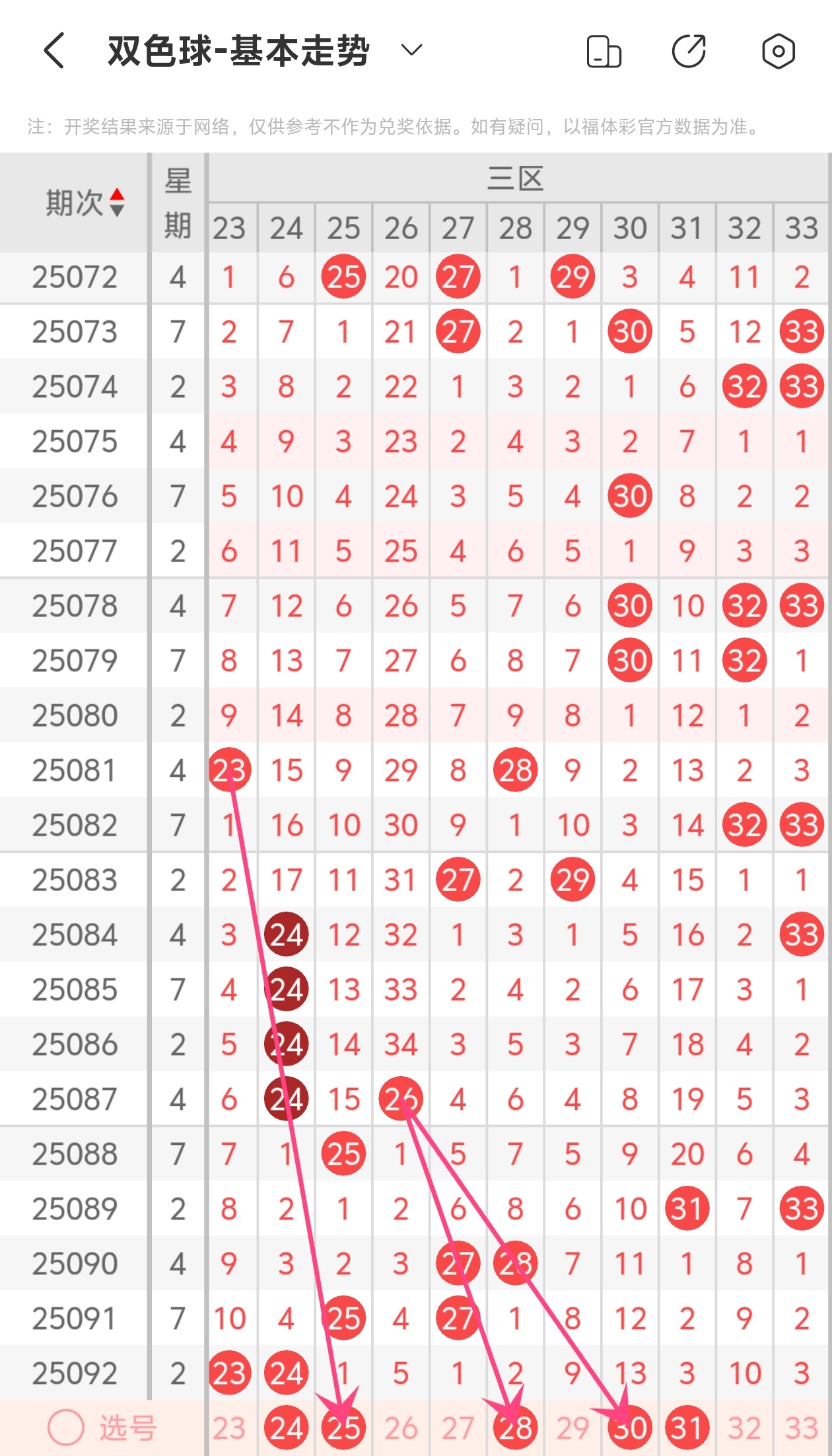Select number 32 in the 选号 row

(x=744, y=1428)
